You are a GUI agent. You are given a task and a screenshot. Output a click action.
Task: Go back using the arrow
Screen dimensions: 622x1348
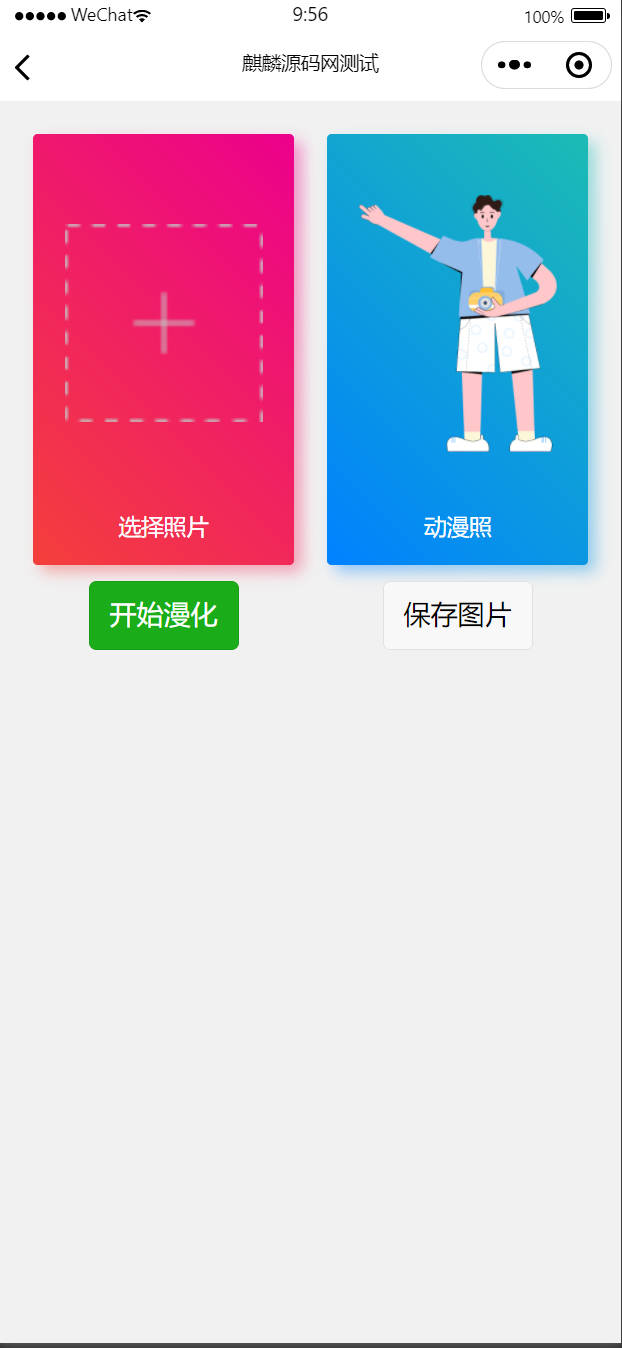click(x=23, y=67)
